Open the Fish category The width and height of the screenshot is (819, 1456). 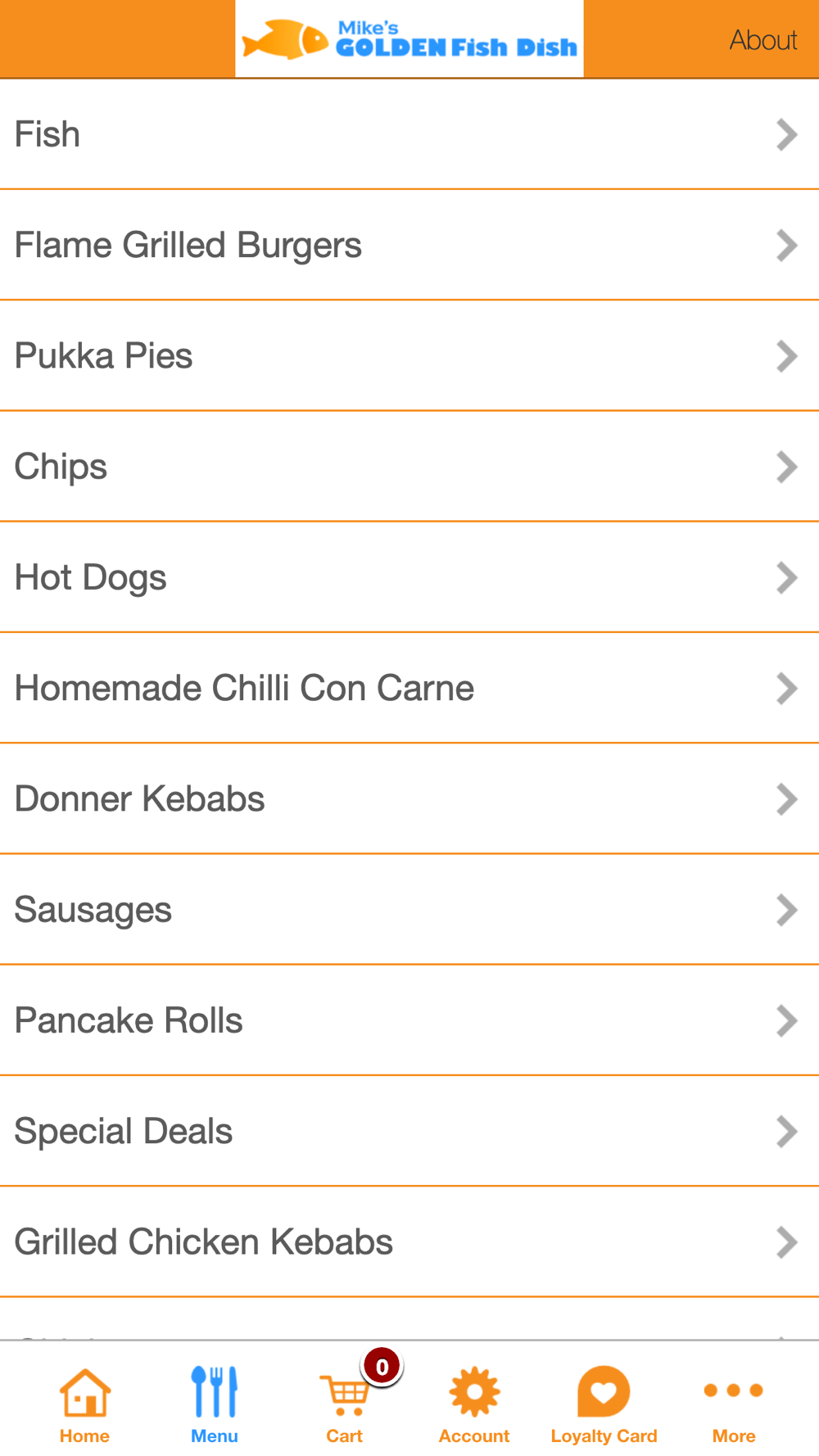click(x=409, y=134)
